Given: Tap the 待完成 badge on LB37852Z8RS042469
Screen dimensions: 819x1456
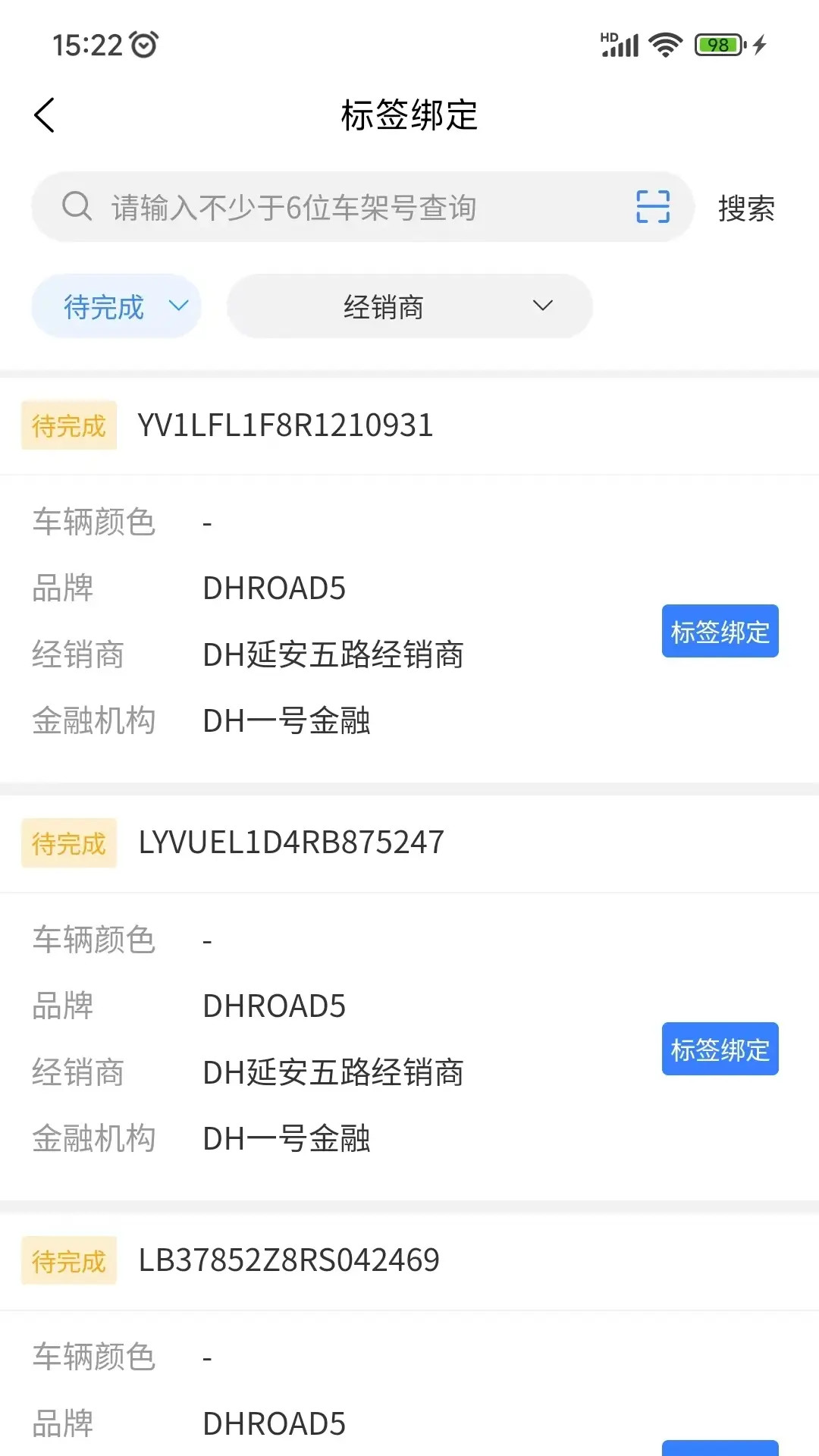Looking at the screenshot, I should (68, 1260).
